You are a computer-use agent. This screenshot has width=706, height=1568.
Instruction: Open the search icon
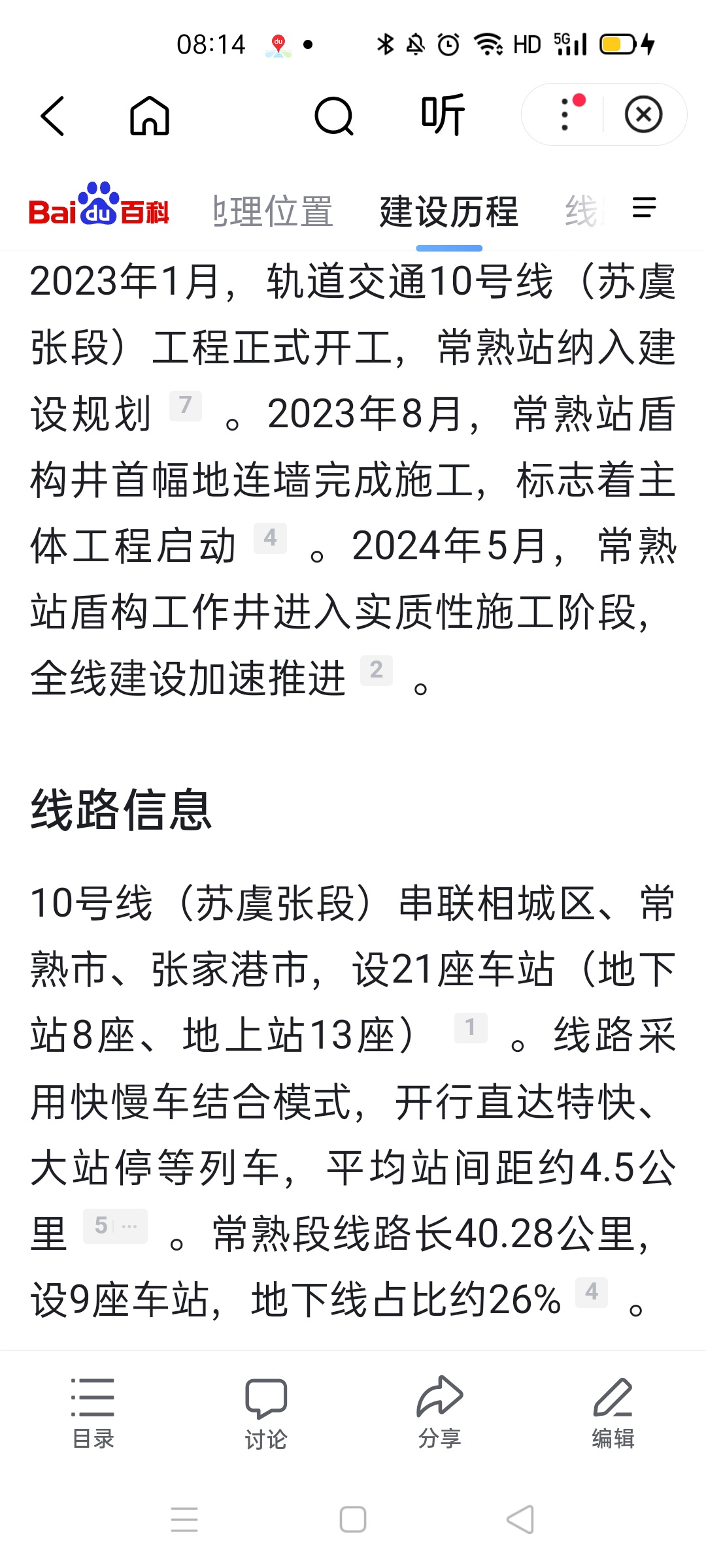(333, 116)
